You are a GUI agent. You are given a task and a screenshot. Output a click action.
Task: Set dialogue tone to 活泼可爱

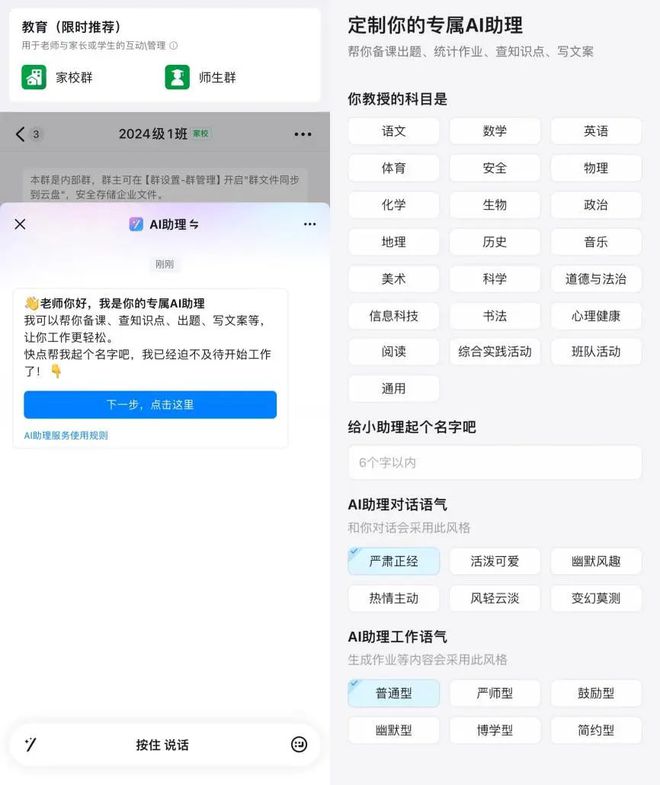[495, 561]
